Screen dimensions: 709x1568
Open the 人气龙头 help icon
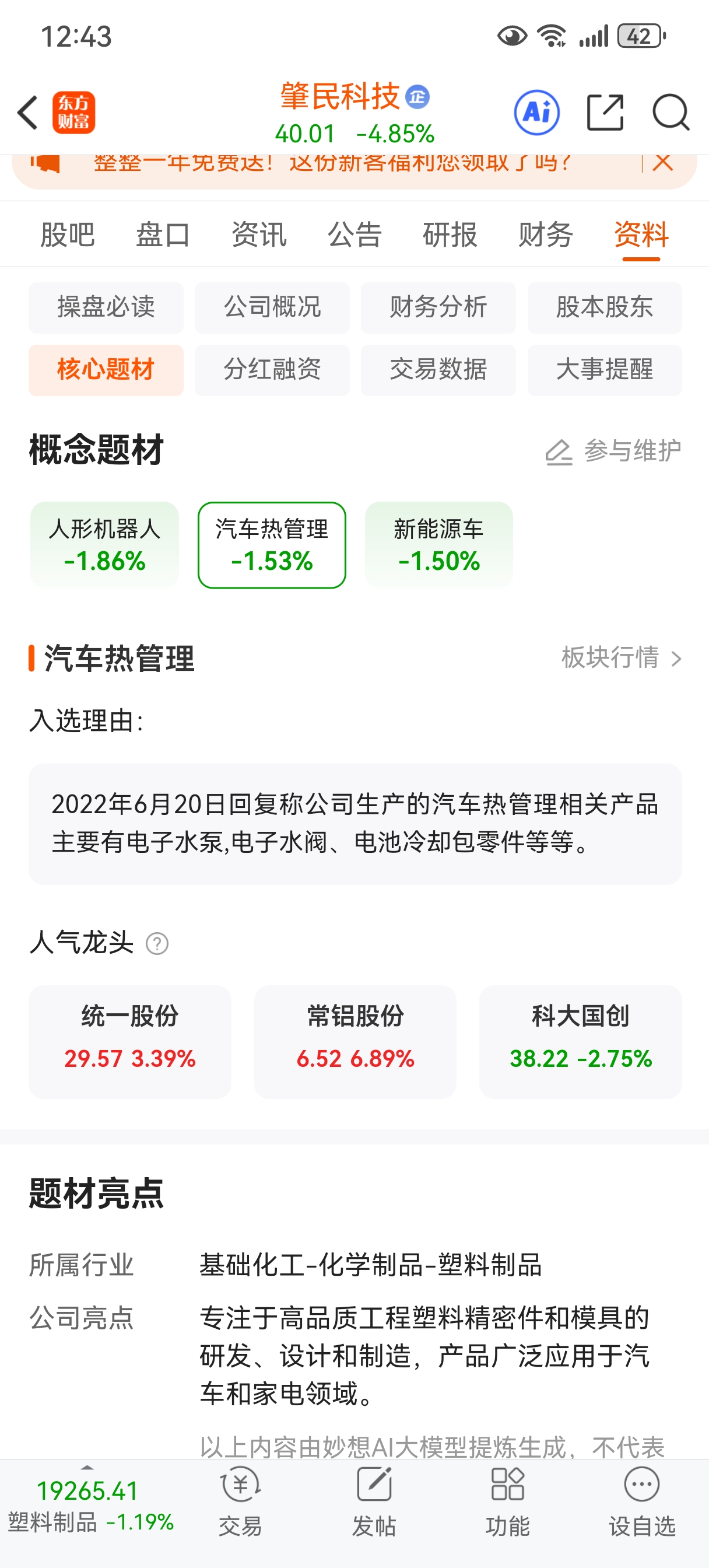[x=157, y=944]
